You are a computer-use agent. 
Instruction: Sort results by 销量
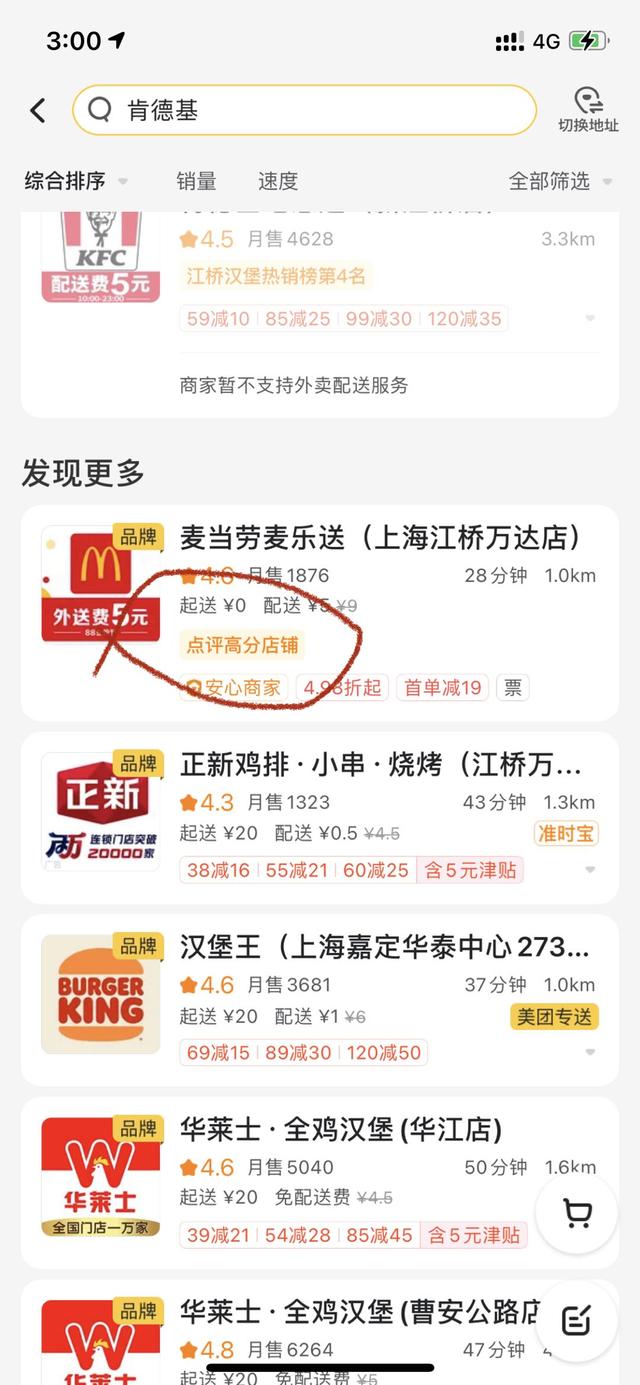coord(196,181)
